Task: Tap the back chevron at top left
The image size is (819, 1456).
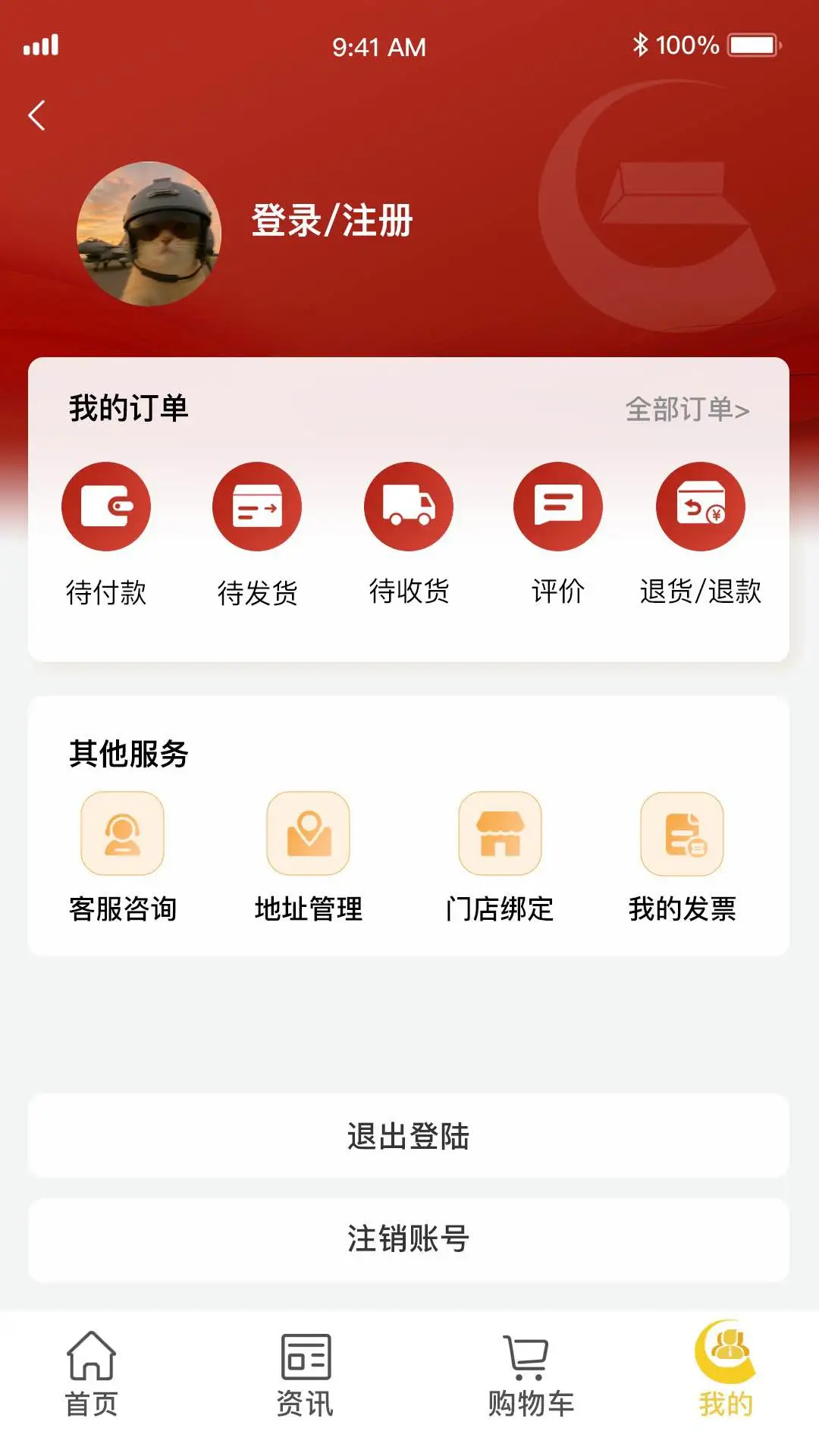Action: coord(36,114)
